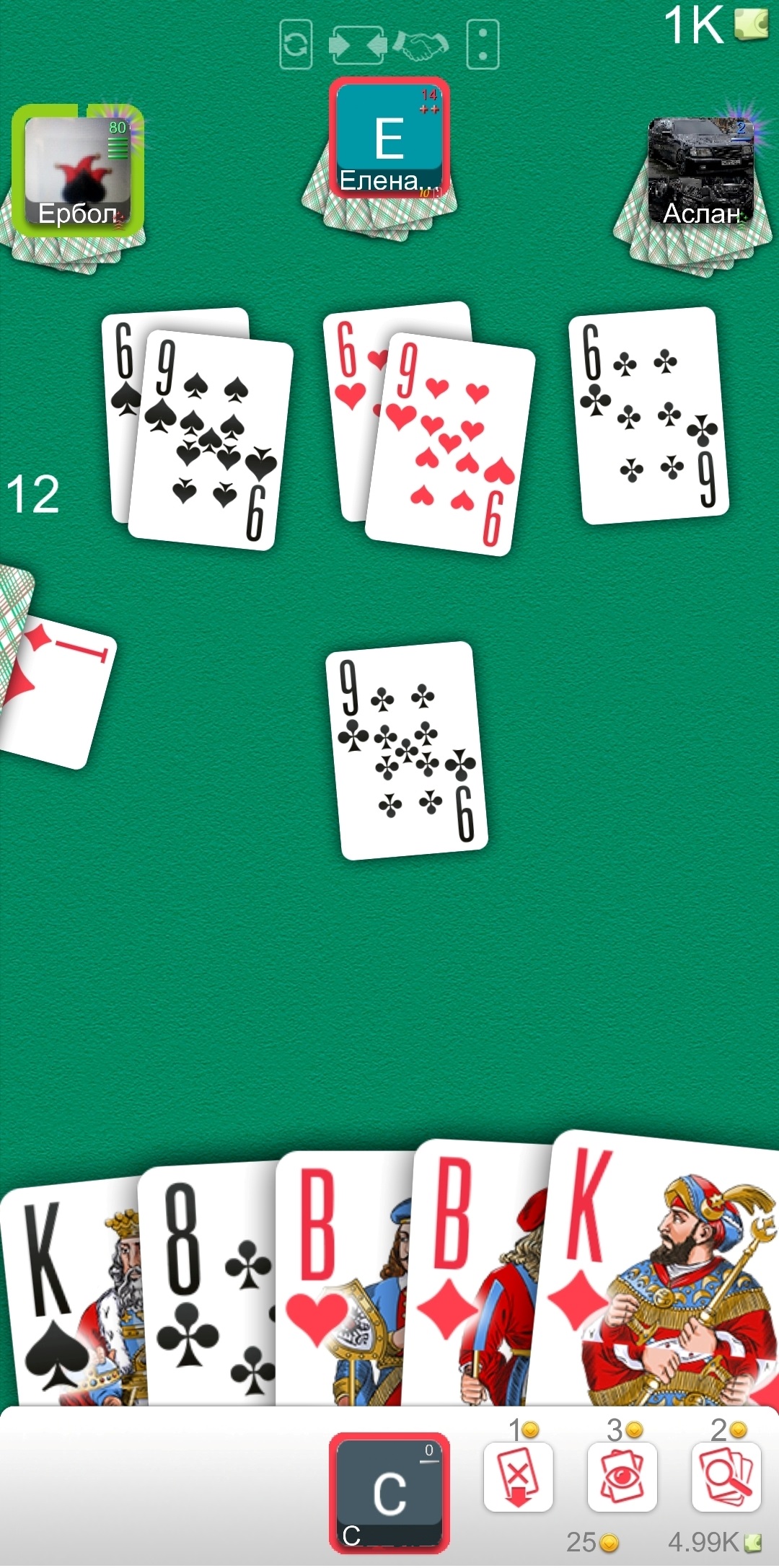
Task: Tap the card rotate icon at top
Action: (x=296, y=45)
